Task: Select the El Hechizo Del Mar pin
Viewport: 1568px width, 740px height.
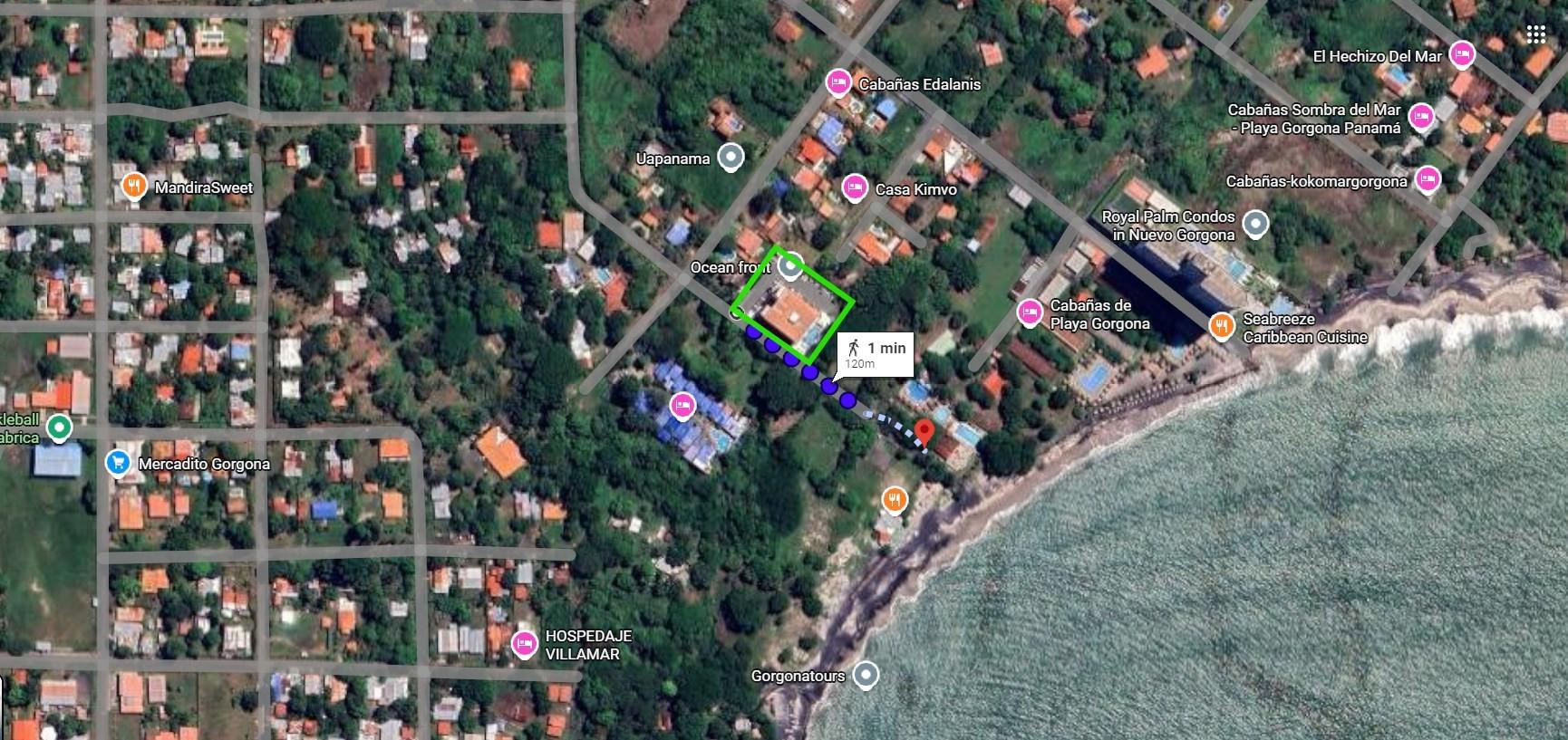Action: coord(1461,54)
